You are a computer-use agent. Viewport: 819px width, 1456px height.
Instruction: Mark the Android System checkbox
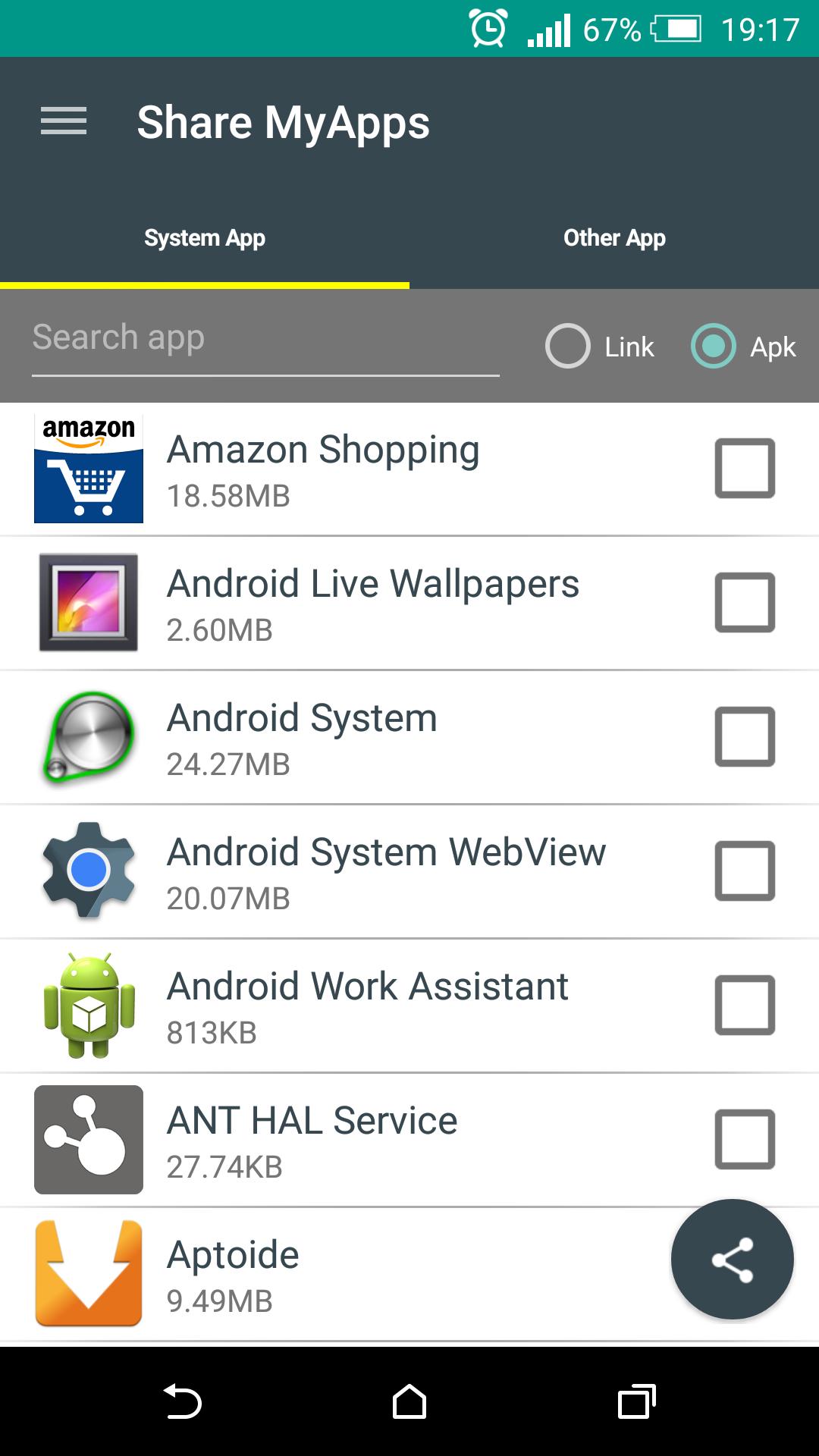[745, 737]
